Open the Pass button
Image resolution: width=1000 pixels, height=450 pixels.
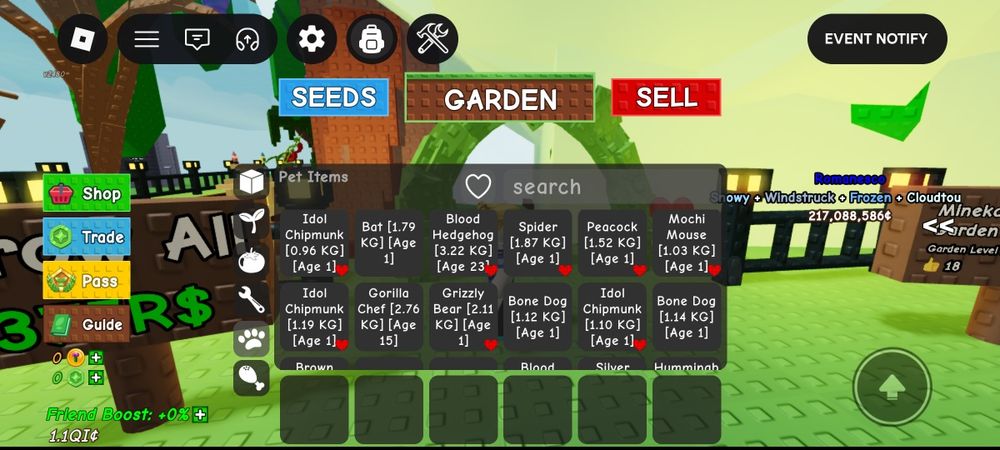[87, 281]
